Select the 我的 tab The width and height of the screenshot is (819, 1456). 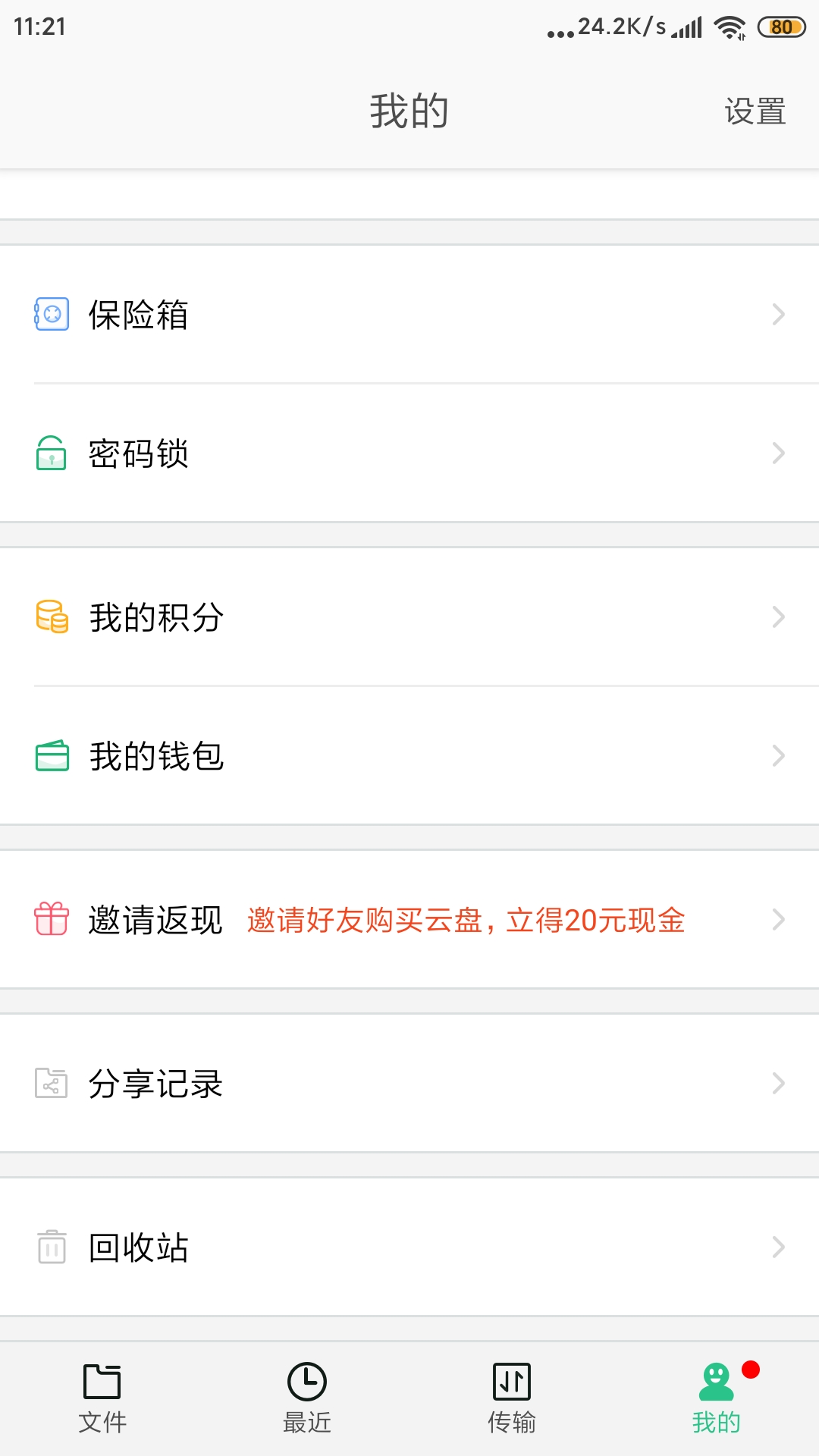[717, 1399]
